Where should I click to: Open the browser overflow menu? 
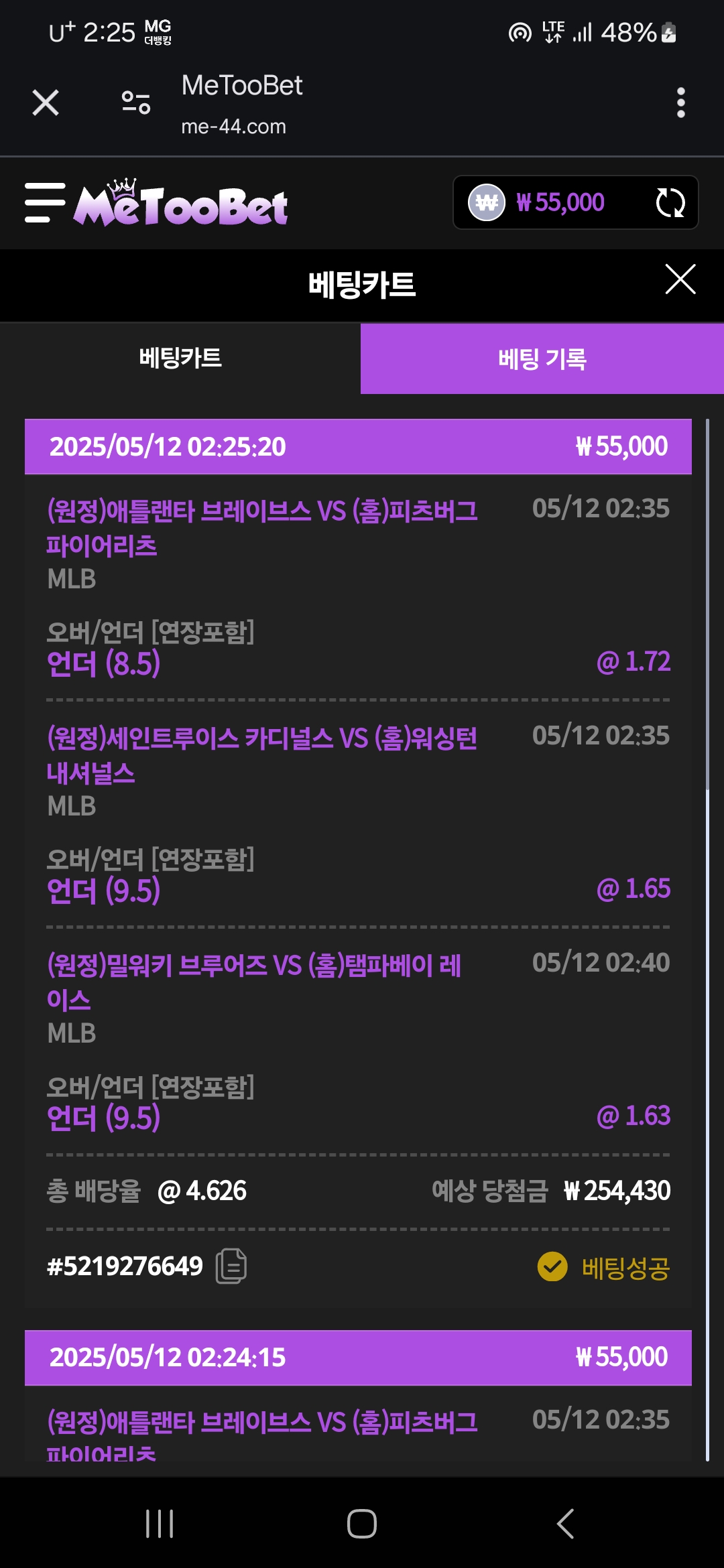click(x=680, y=103)
